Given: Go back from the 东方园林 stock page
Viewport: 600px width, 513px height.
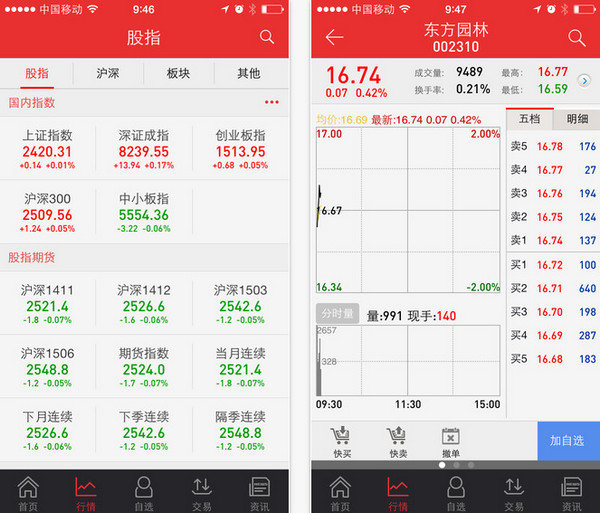Looking at the screenshot, I should click(334, 37).
